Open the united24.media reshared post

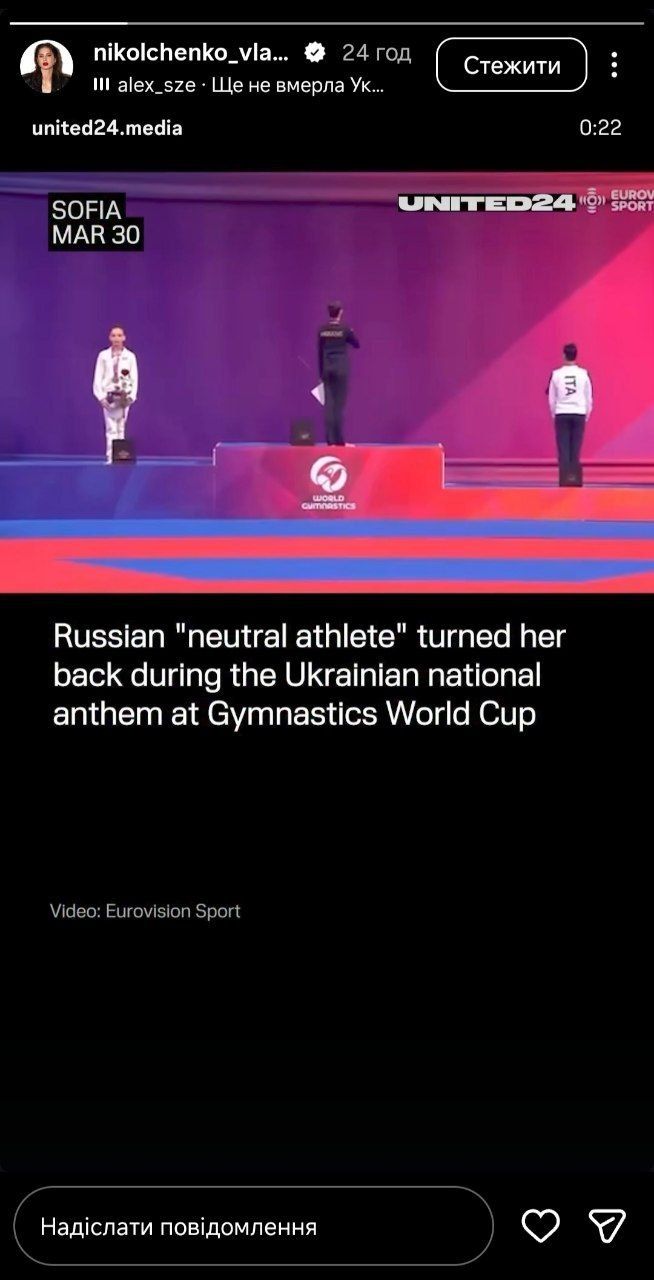pos(107,128)
